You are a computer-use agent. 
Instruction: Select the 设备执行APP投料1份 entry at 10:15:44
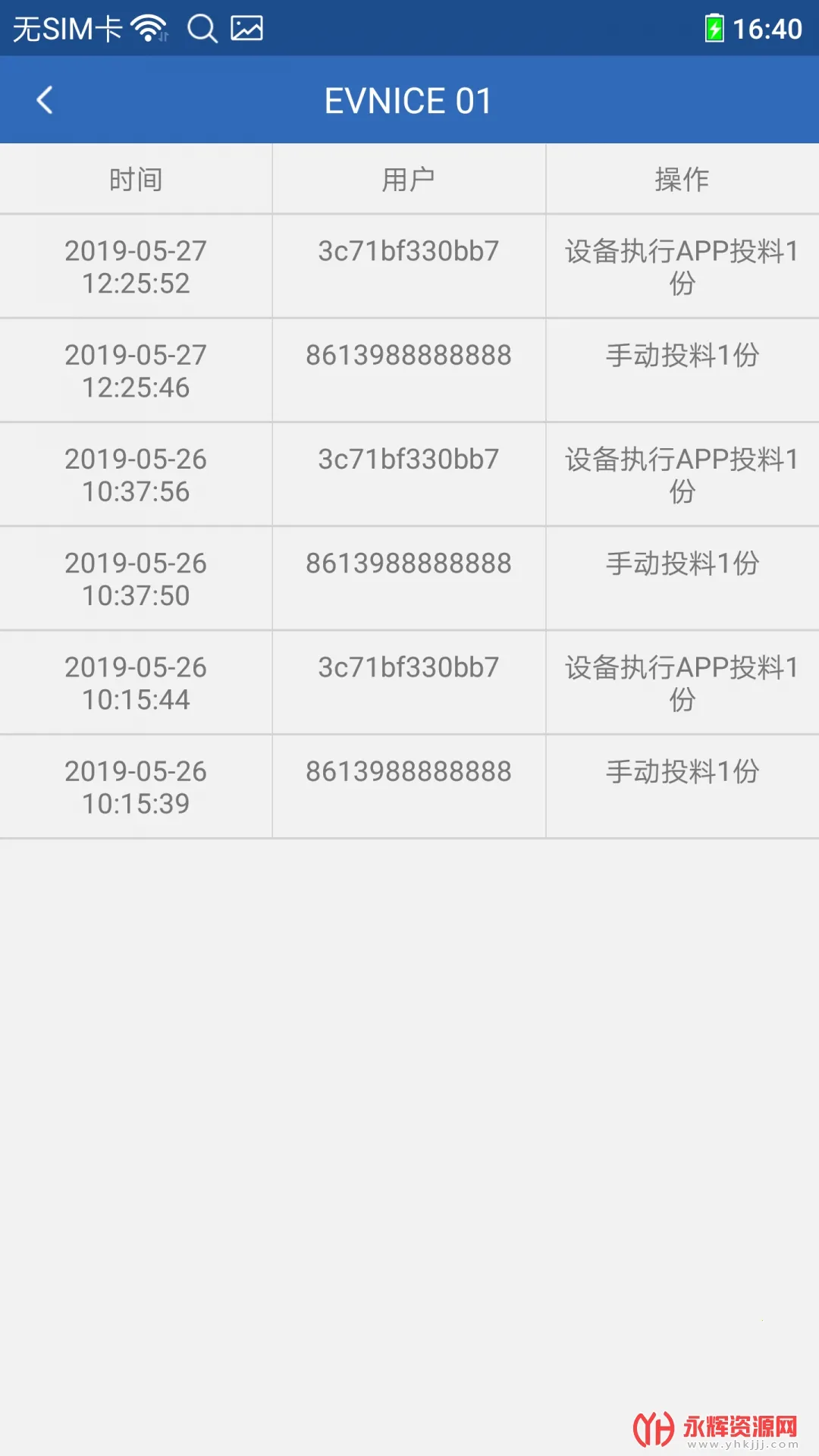coord(680,682)
